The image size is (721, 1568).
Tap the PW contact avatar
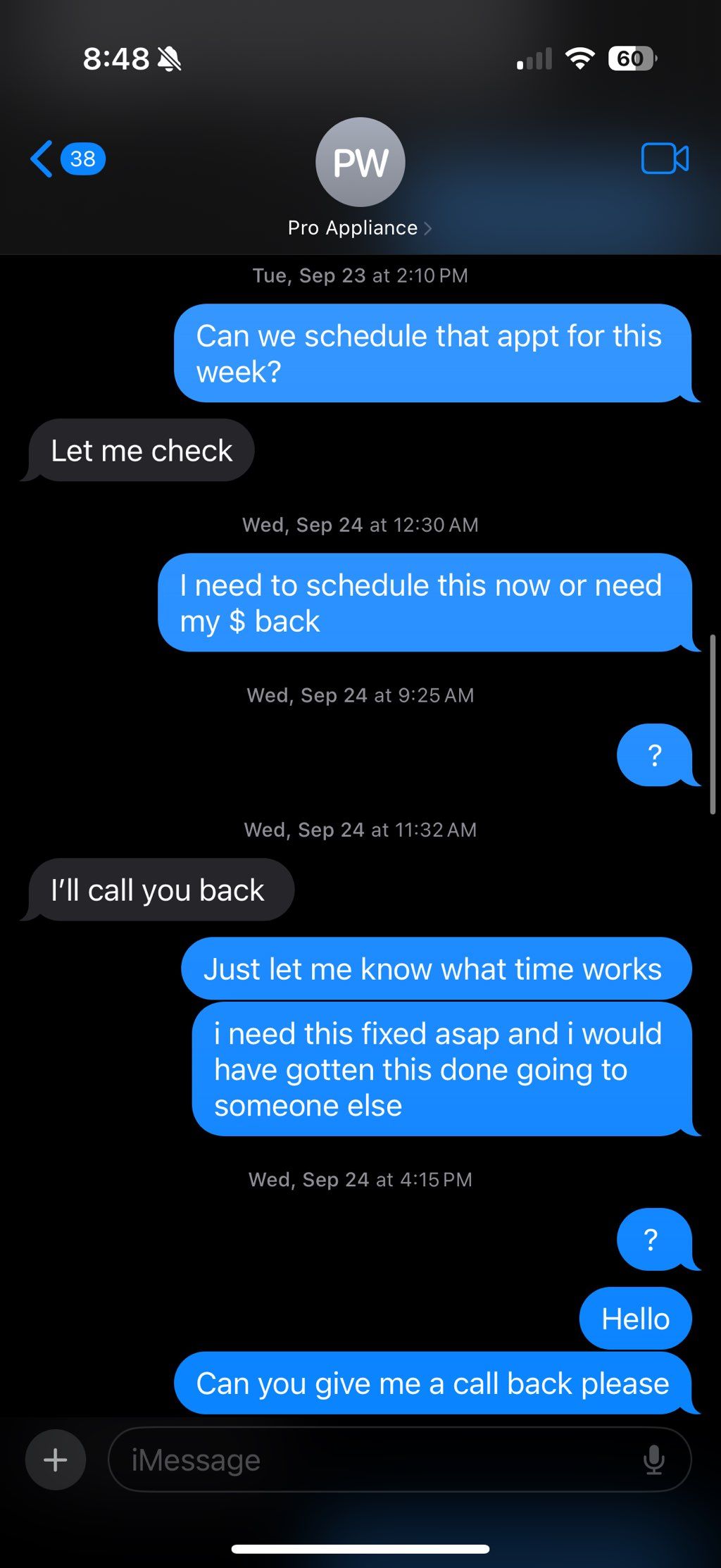pyautogui.click(x=360, y=162)
